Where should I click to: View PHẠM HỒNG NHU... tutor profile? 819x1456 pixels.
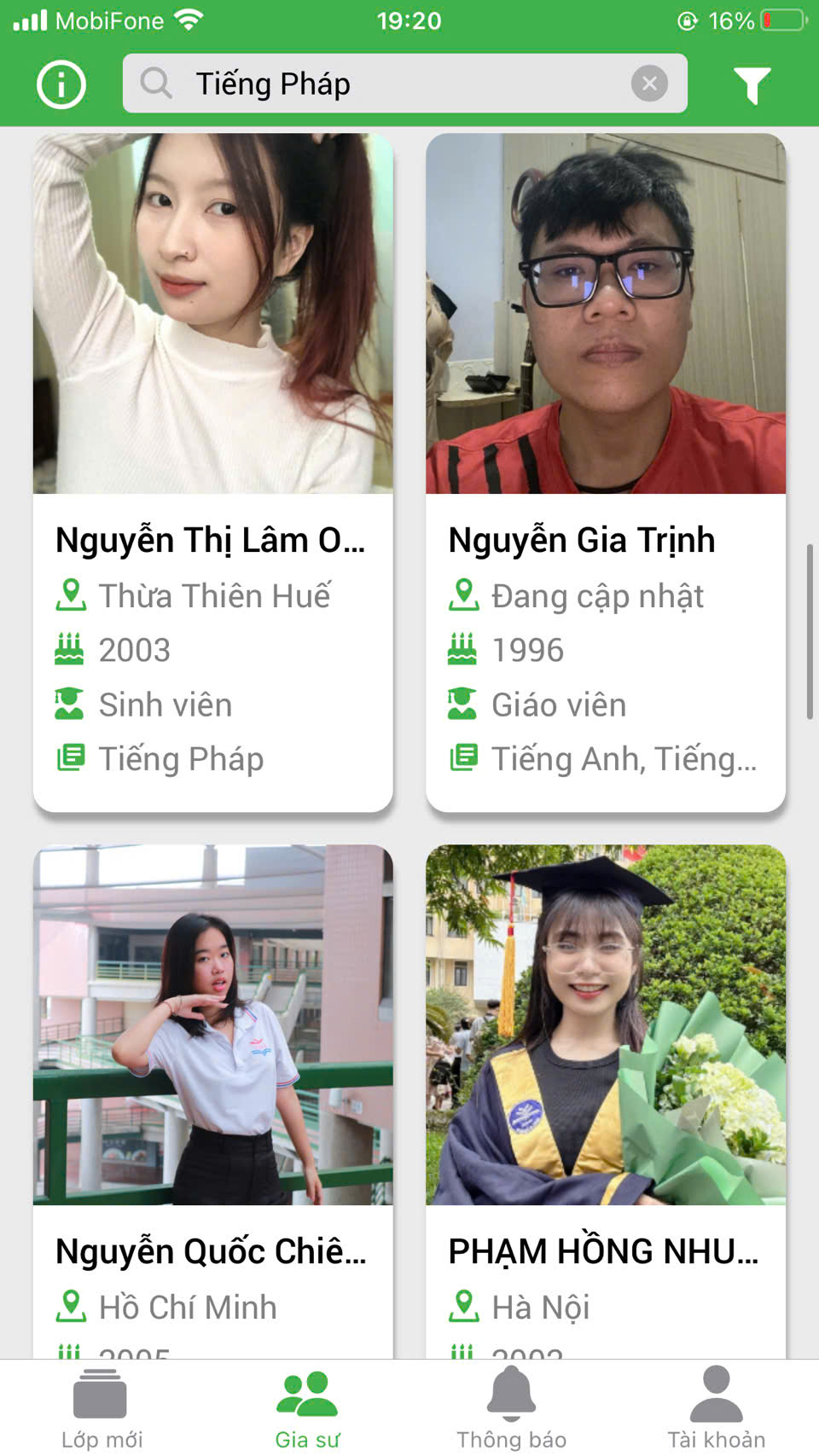click(605, 1100)
